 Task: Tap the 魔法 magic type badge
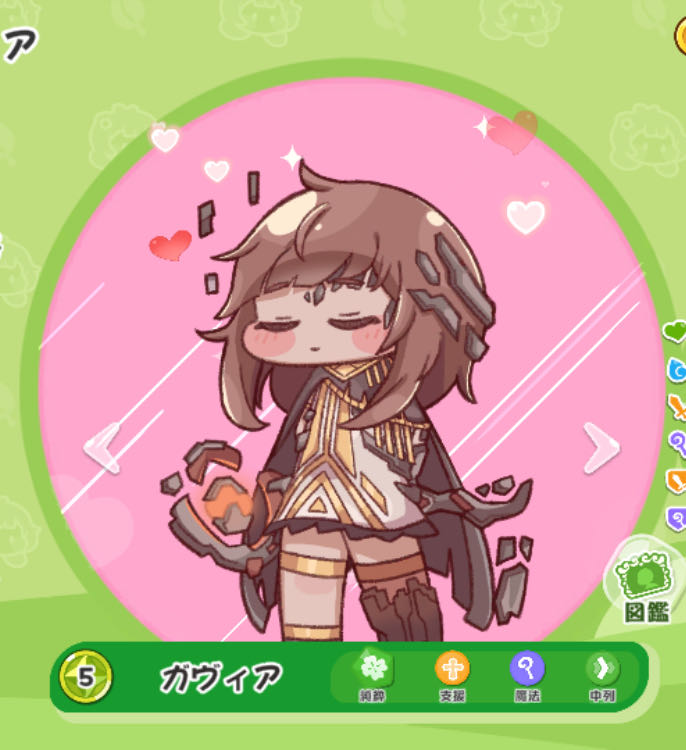[x=527, y=675]
